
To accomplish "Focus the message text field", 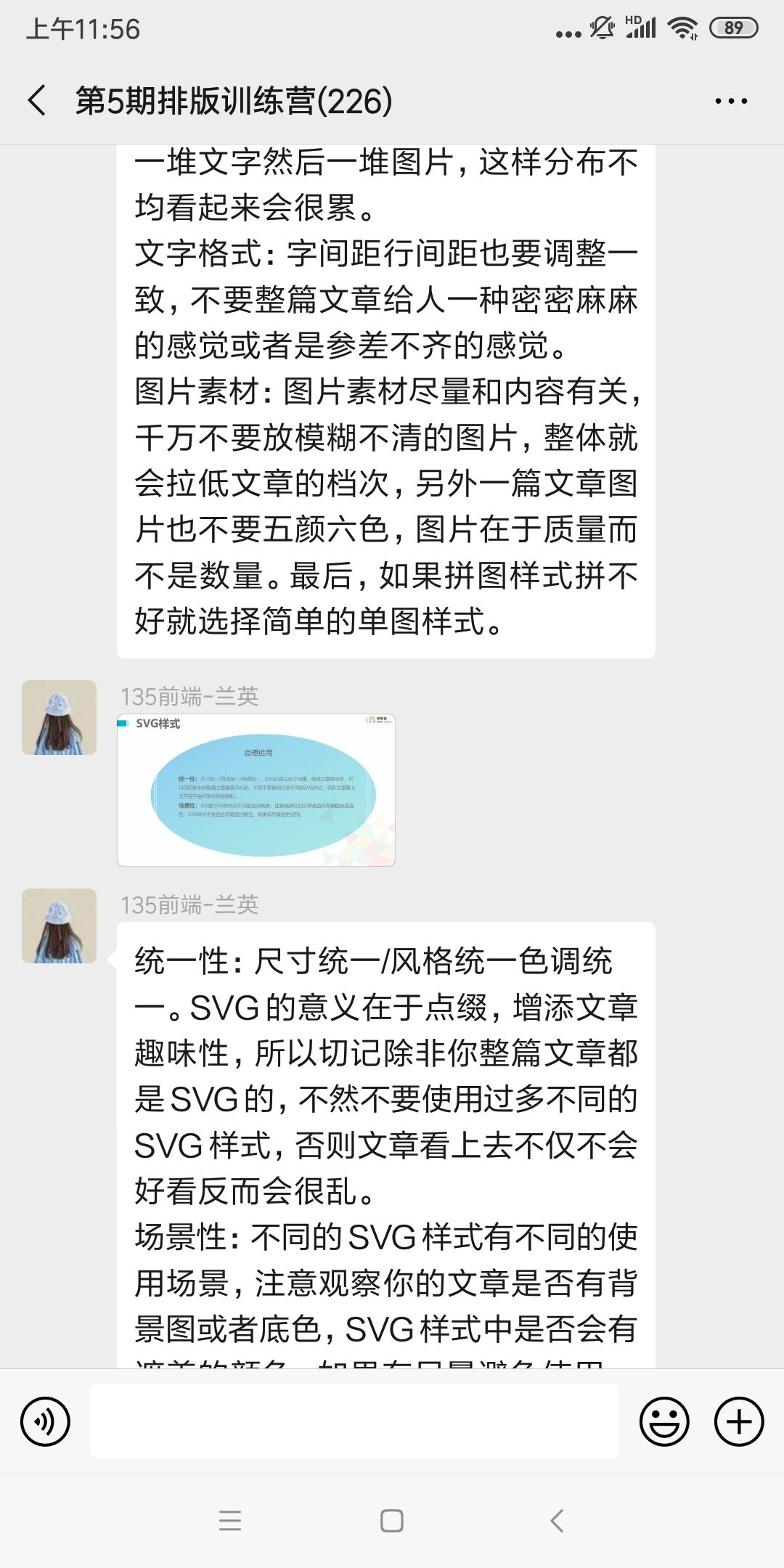I will pyautogui.click(x=354, y=1421).
